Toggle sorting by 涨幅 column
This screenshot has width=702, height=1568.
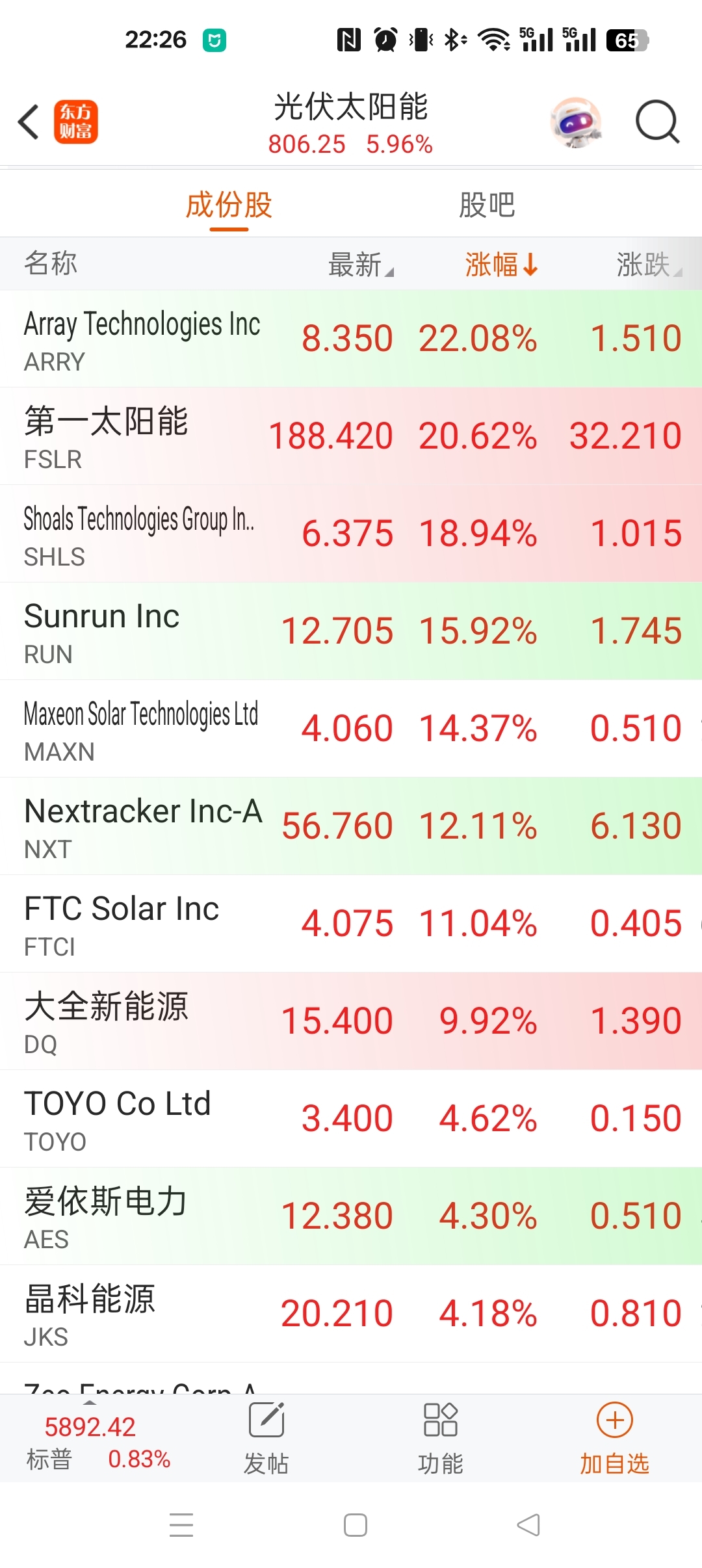(501, 265)
